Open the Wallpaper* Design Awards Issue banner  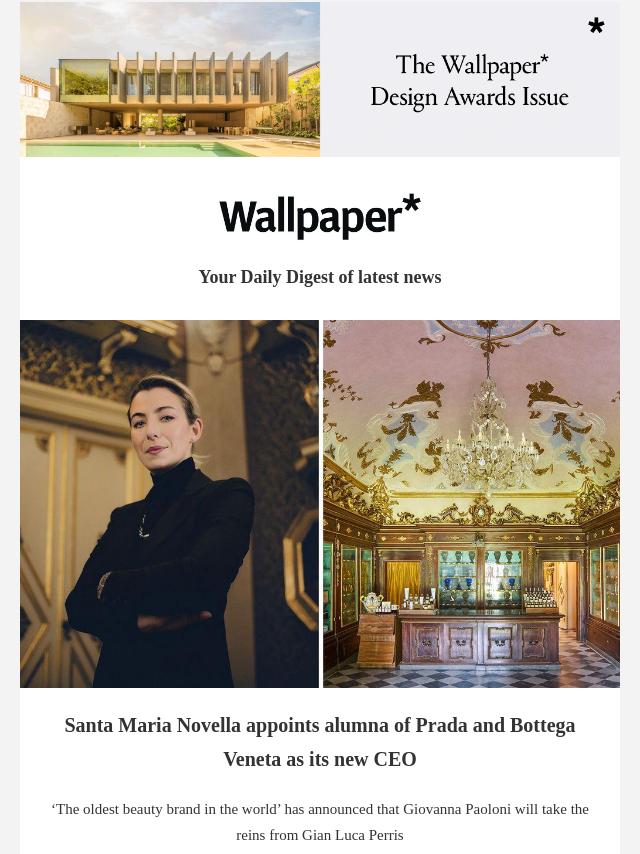click(x=320, y=80)
